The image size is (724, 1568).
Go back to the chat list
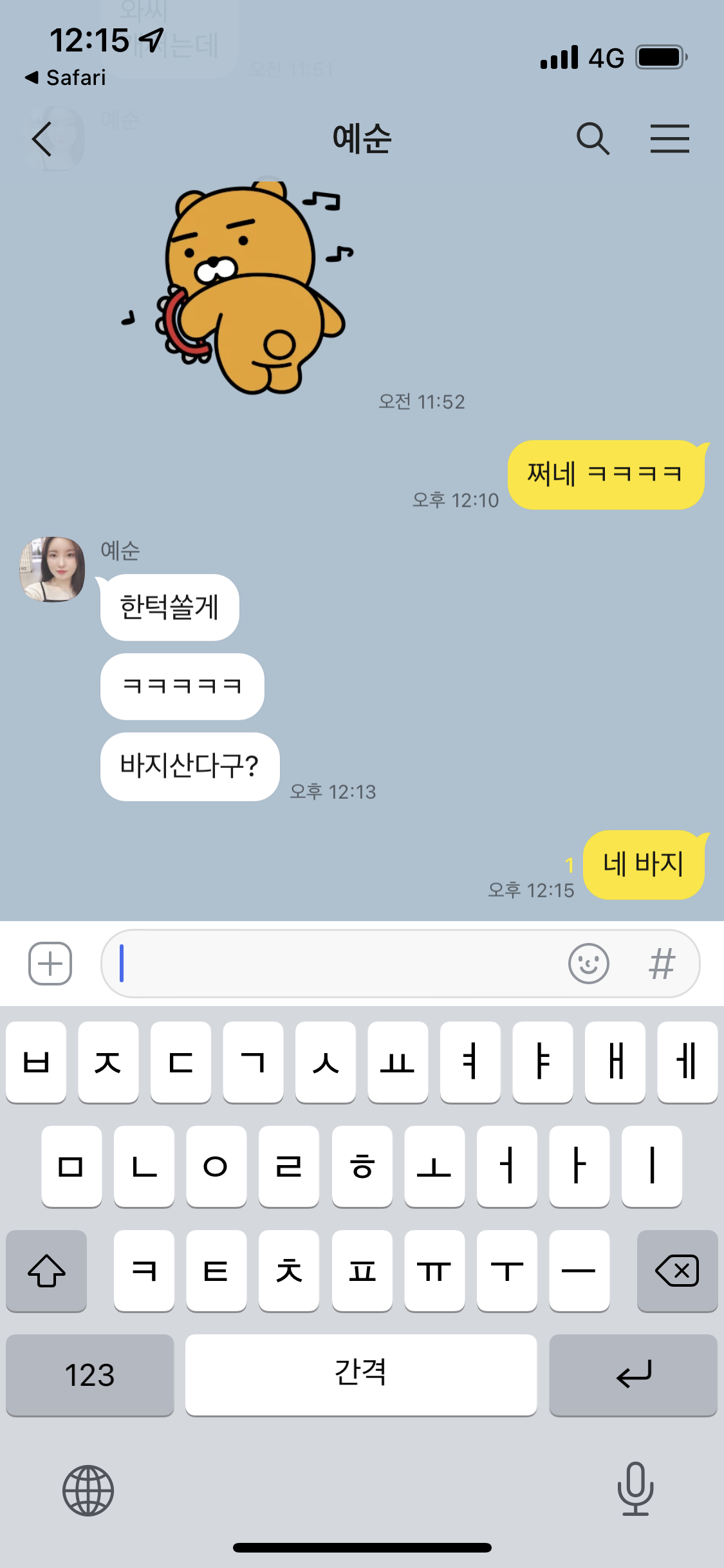click(42, 139)
